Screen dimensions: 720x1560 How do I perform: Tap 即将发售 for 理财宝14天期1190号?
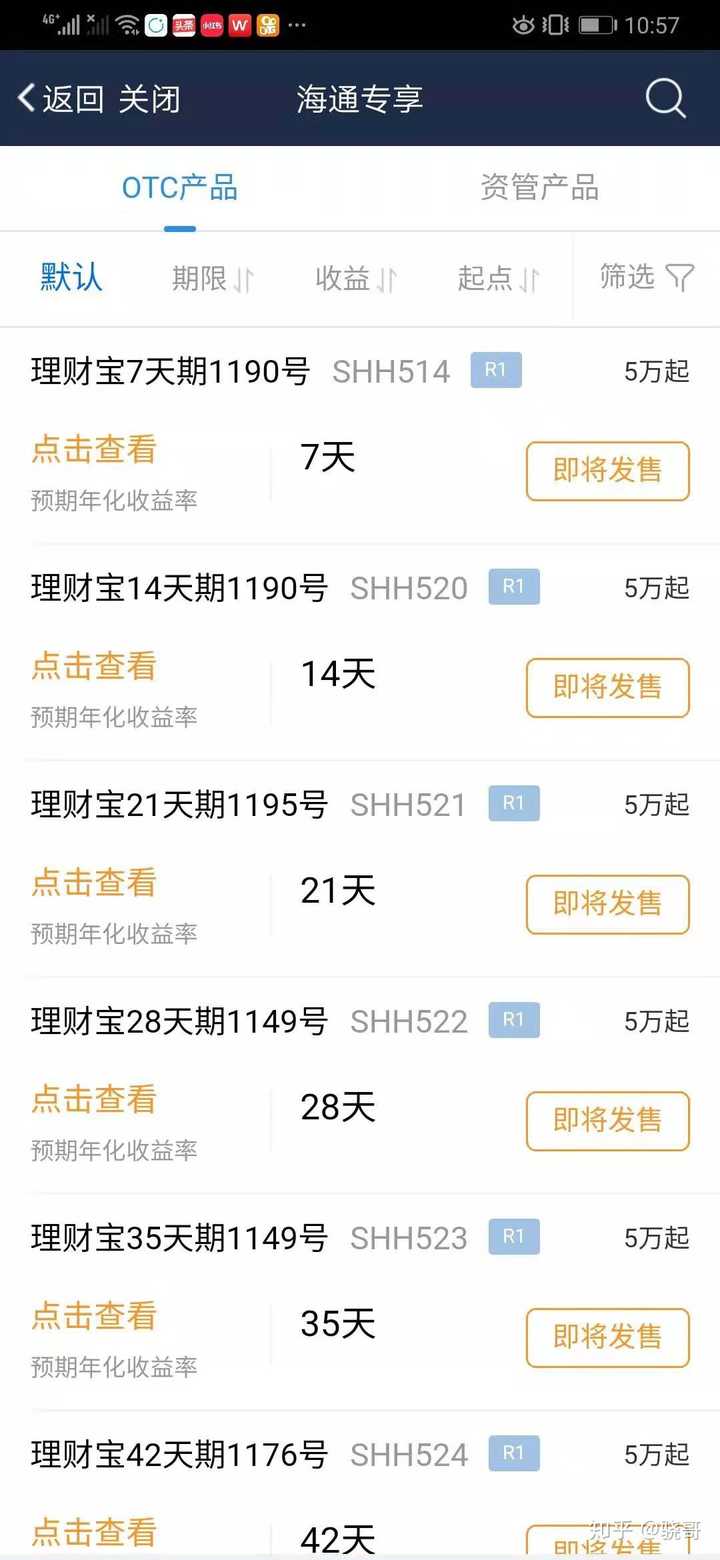(608, 687)
